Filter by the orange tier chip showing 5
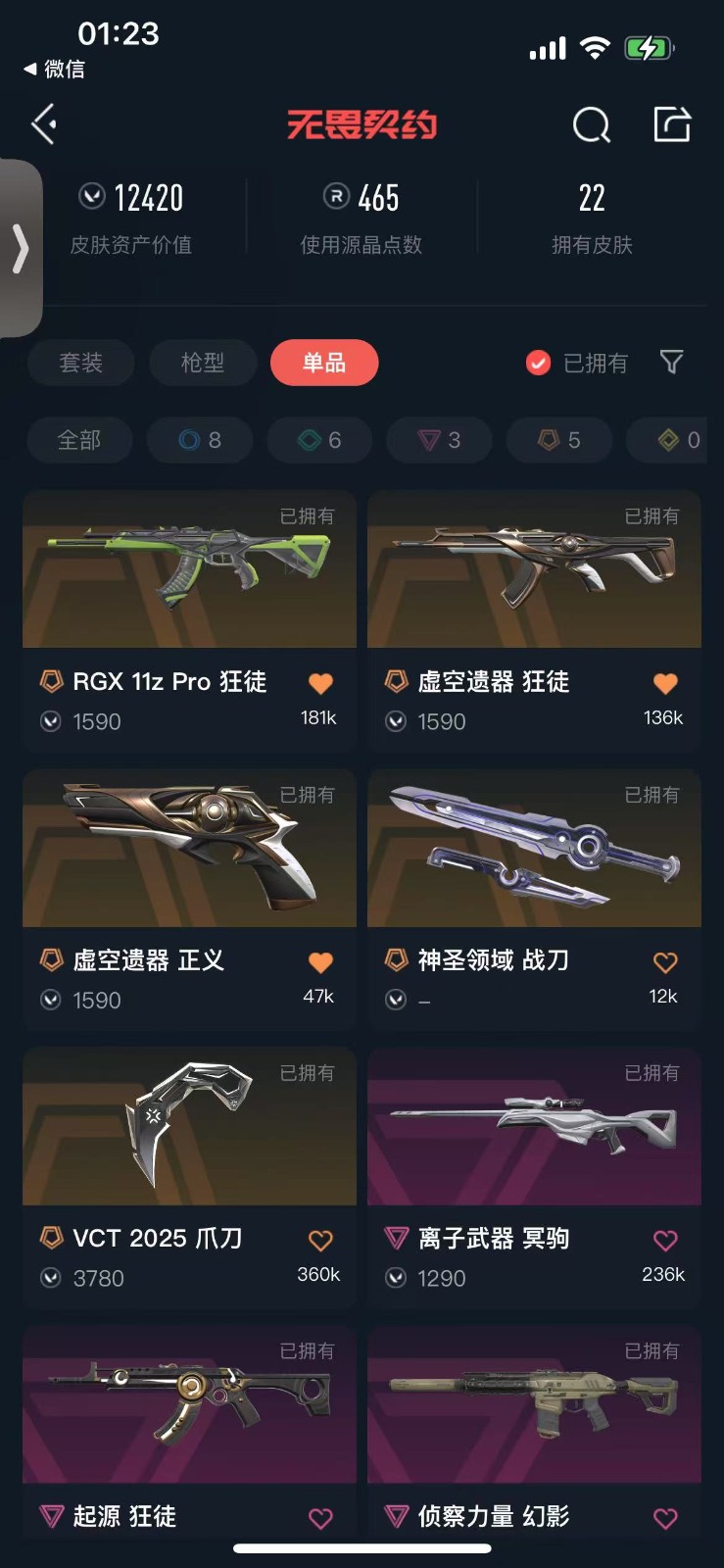This screenshot has height=1568, width=724. [x=559, y=440]
